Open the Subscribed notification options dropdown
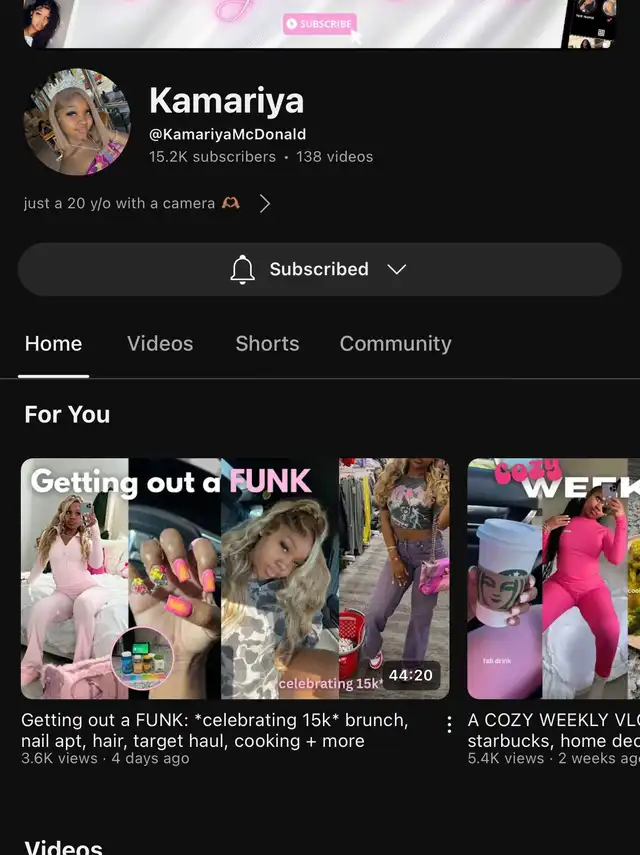This screenshot has width=640, height=855. [x=319, y=269]
